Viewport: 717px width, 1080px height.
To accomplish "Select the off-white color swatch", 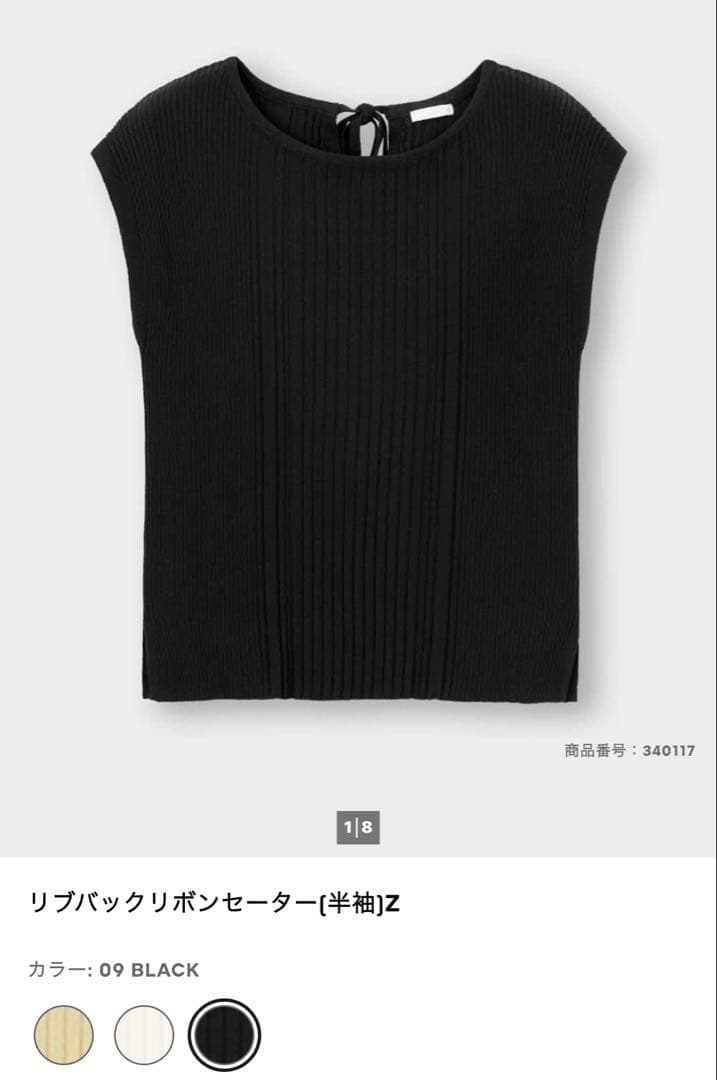I will [144, 1034].
